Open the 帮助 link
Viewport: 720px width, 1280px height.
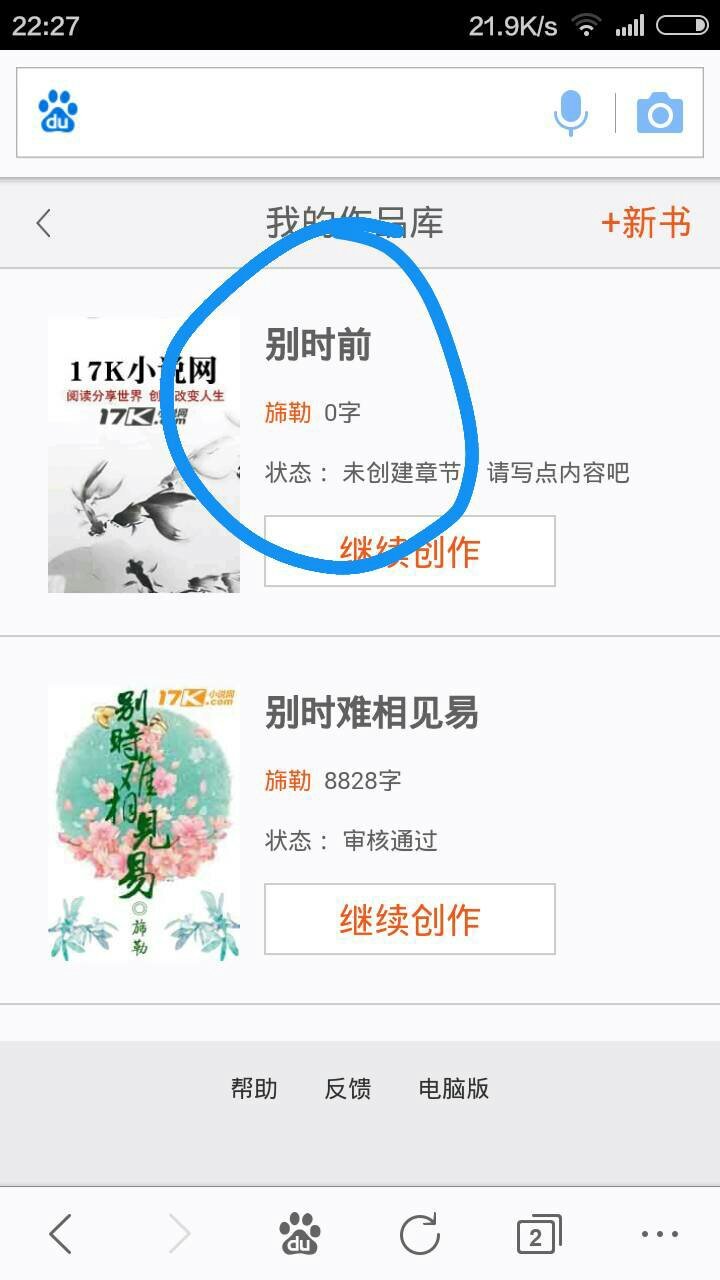pyautogui.click(x=254, y=1088)
